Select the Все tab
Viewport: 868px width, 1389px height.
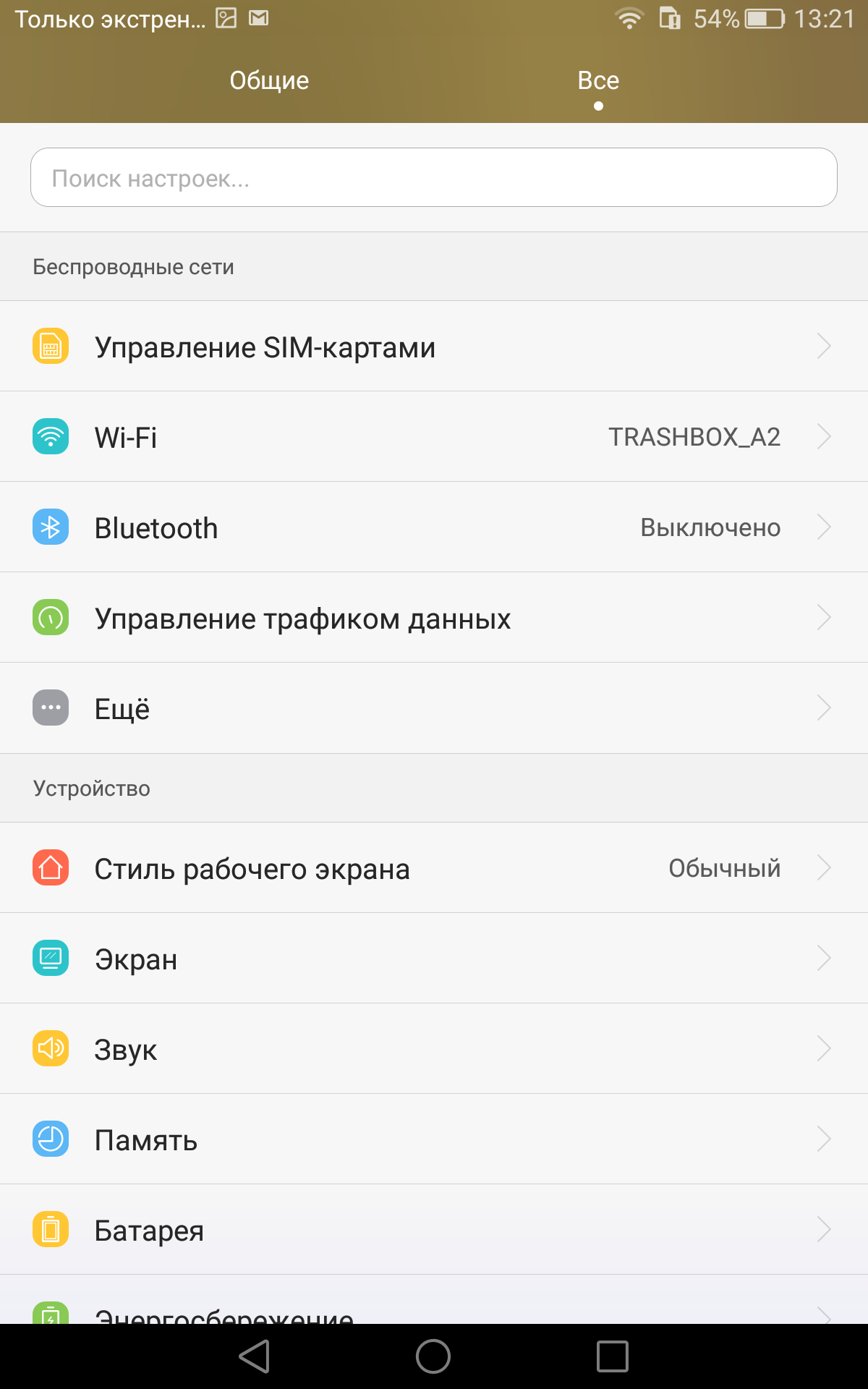pyautogui.click(x=598, y=80)
